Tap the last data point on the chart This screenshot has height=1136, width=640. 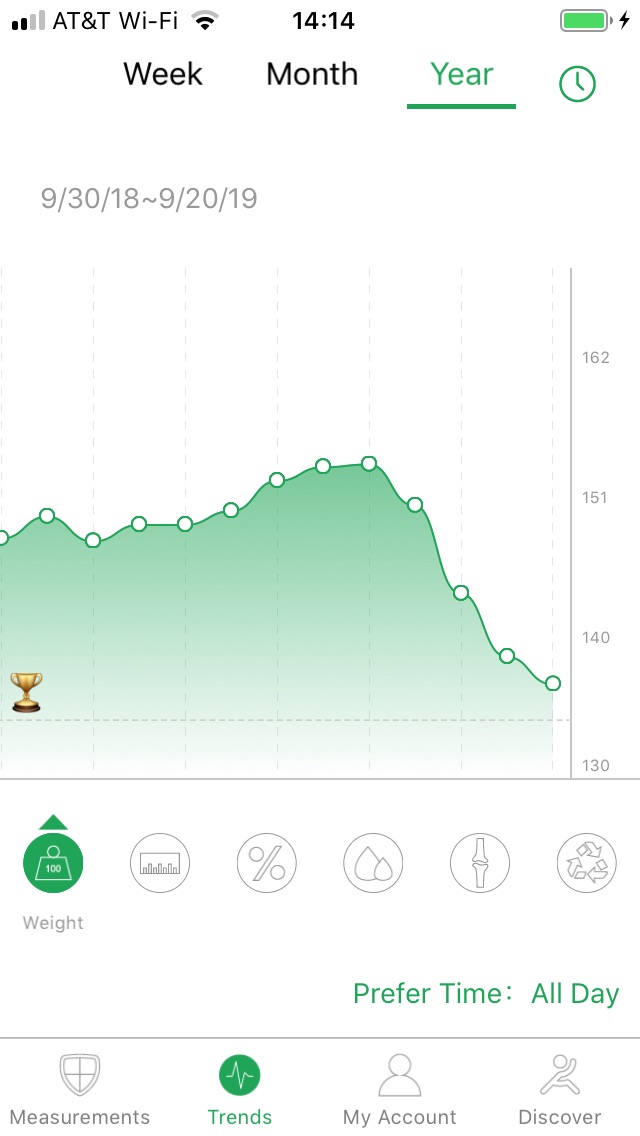[x=553, y=683]
